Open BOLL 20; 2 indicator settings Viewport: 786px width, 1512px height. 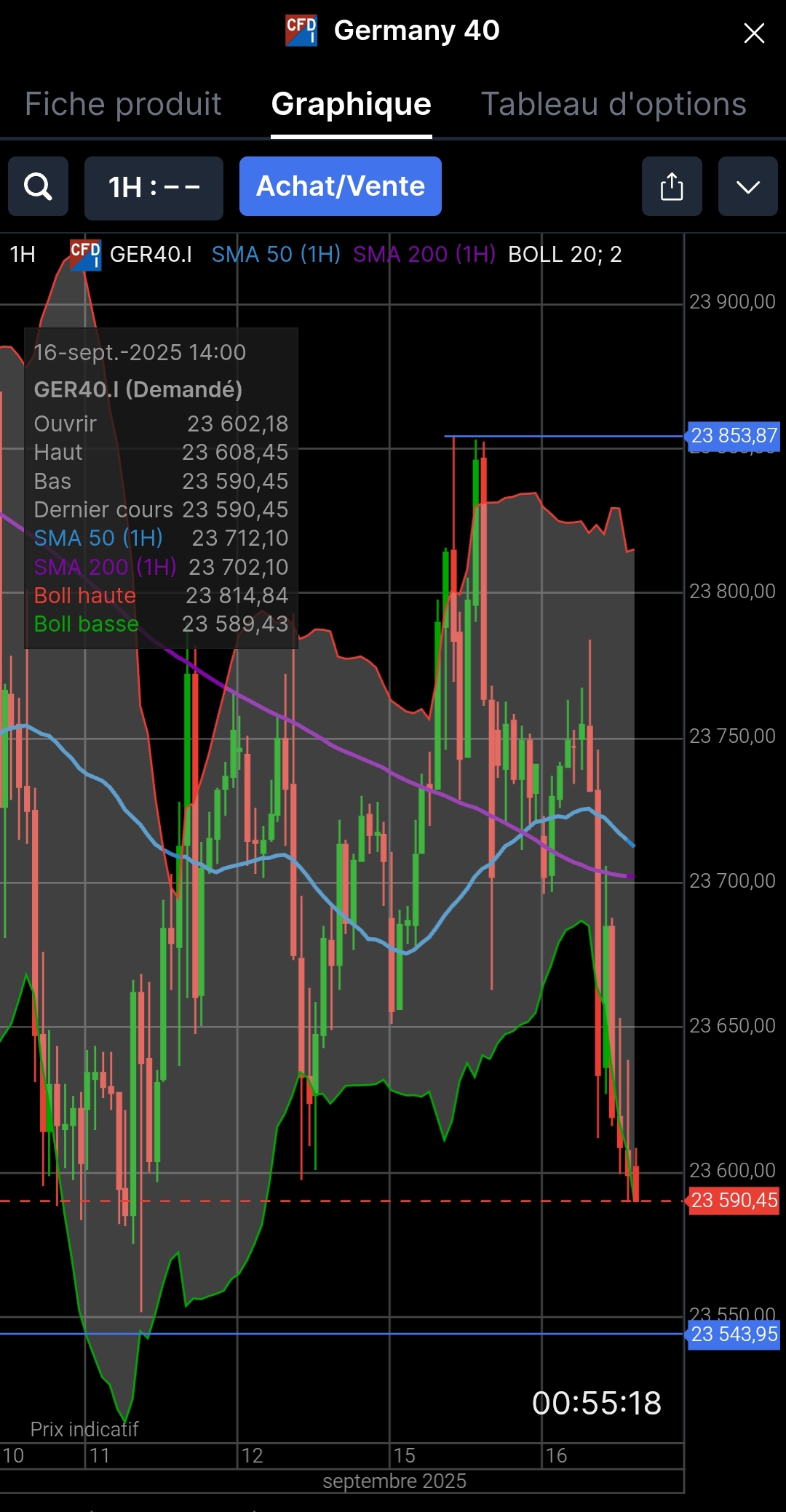tap(565, 254)
